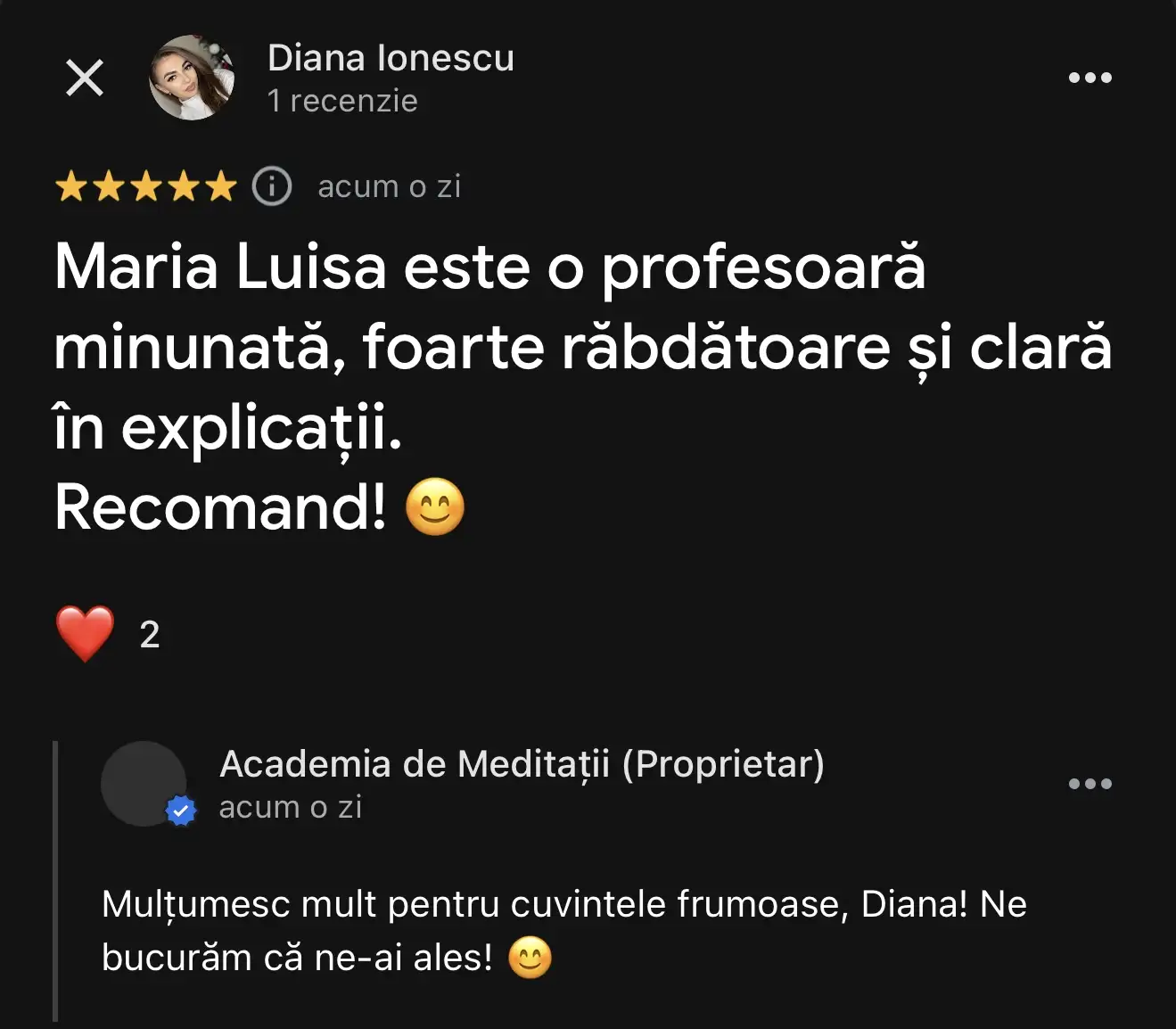Open Diana Ionescu's profile photo

[x=192, y=78]
